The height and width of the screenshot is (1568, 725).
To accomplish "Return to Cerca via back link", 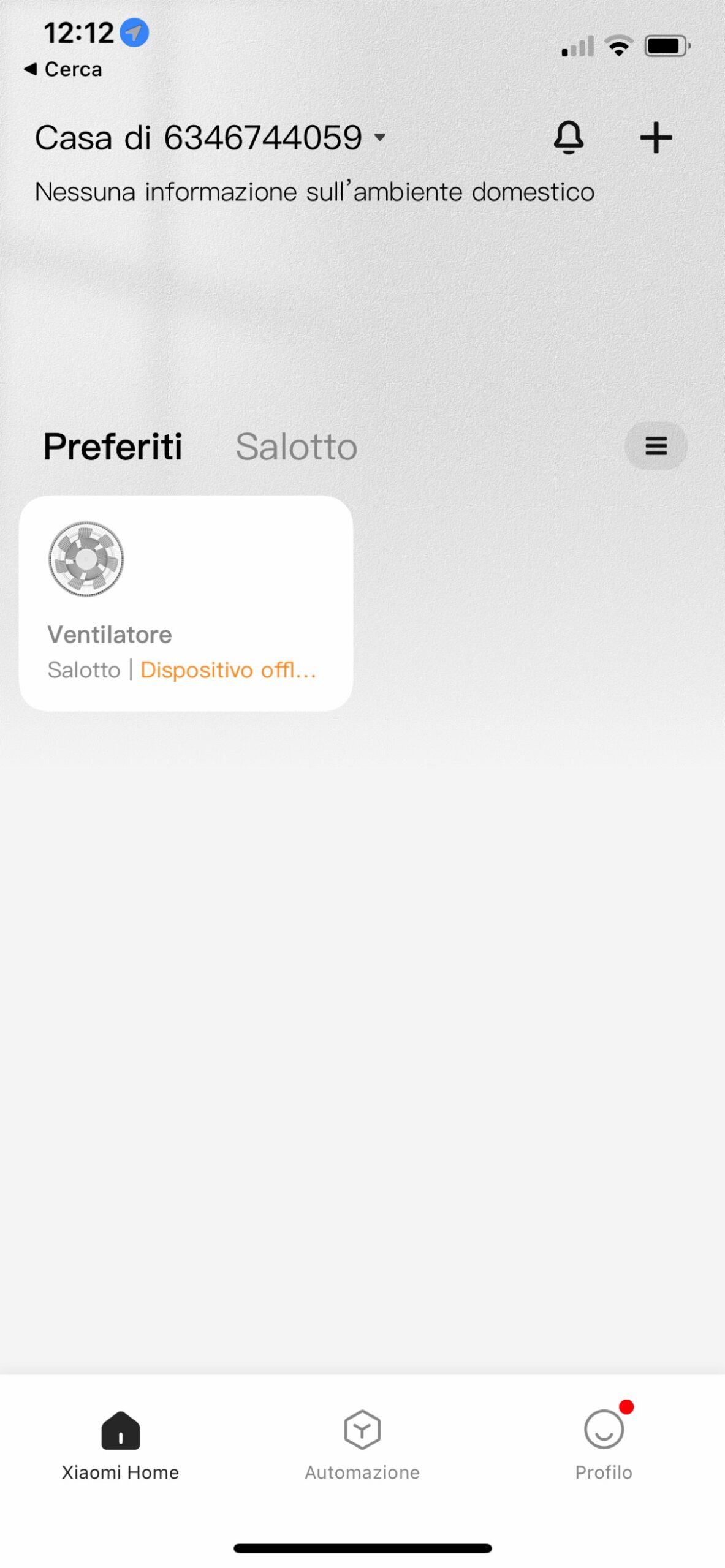I will [x=63, y=69].
